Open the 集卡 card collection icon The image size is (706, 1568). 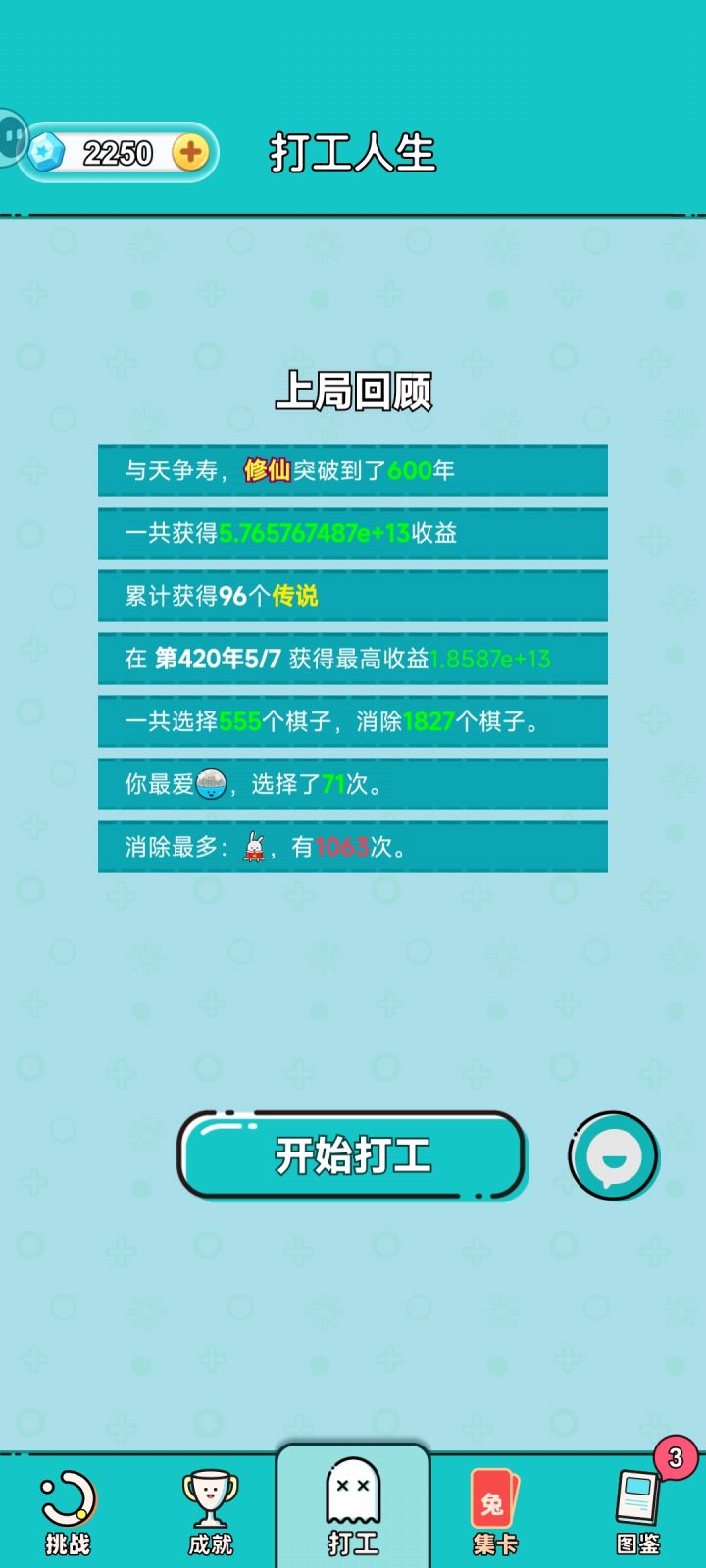tap(496, 1494)
